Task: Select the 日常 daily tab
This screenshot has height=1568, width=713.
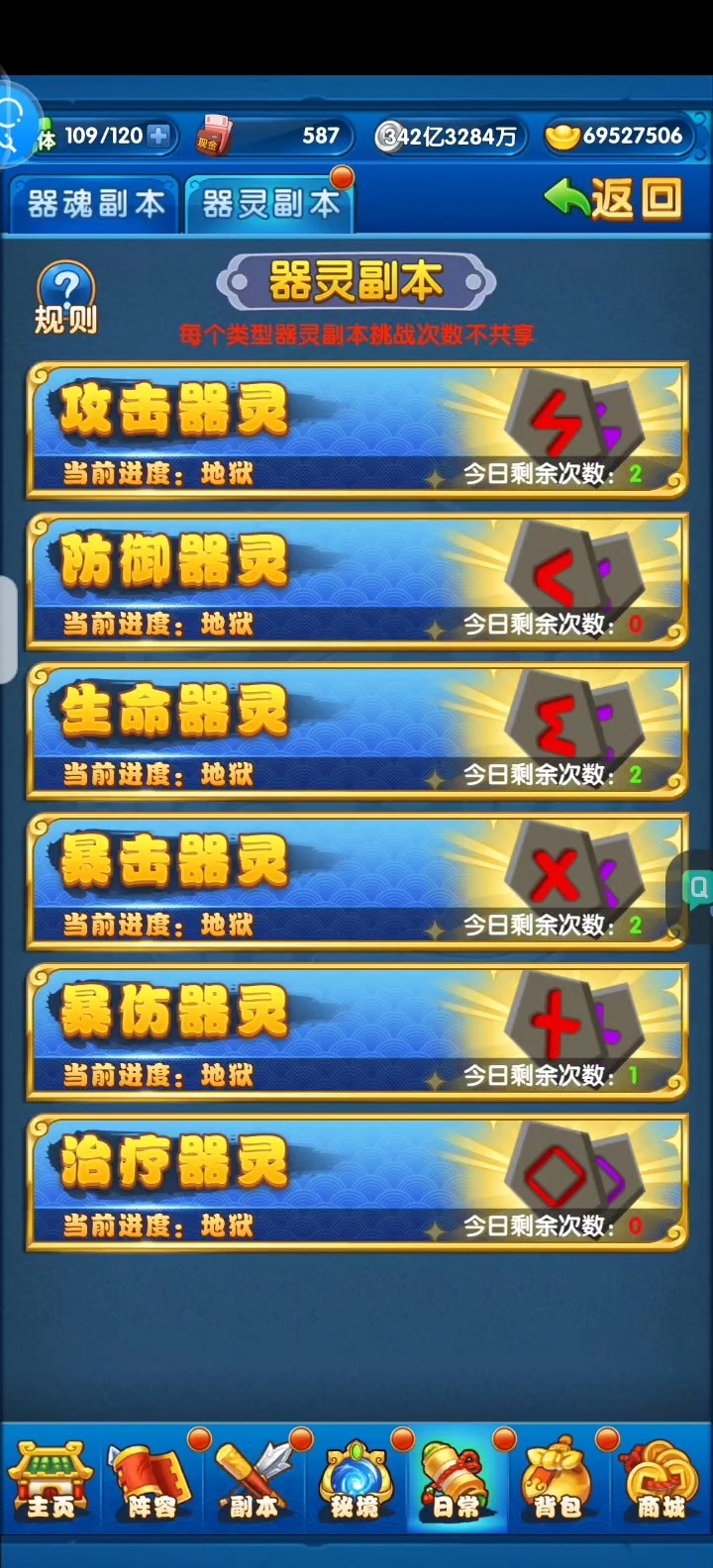Action: (457, 1482)
